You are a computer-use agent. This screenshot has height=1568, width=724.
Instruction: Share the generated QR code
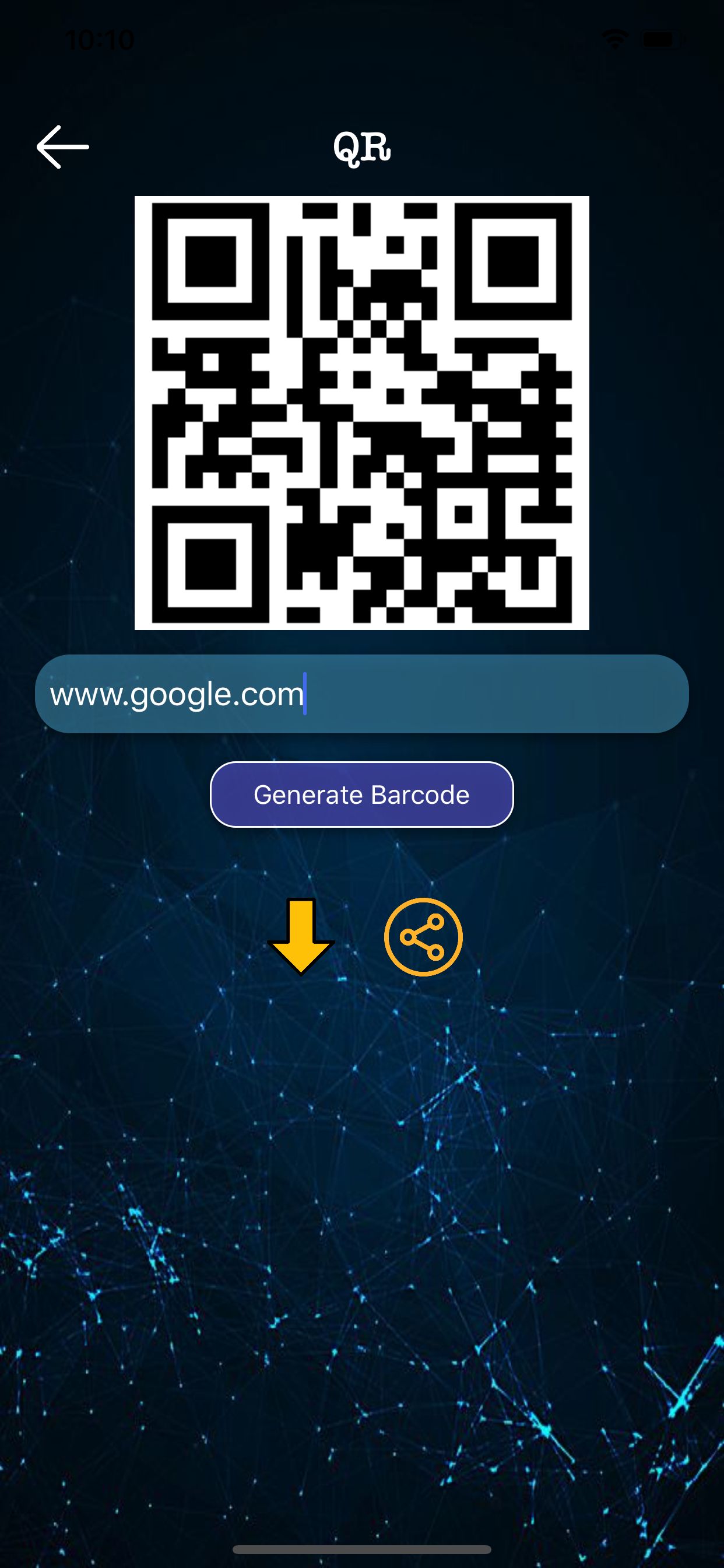(x=423, y=937)
